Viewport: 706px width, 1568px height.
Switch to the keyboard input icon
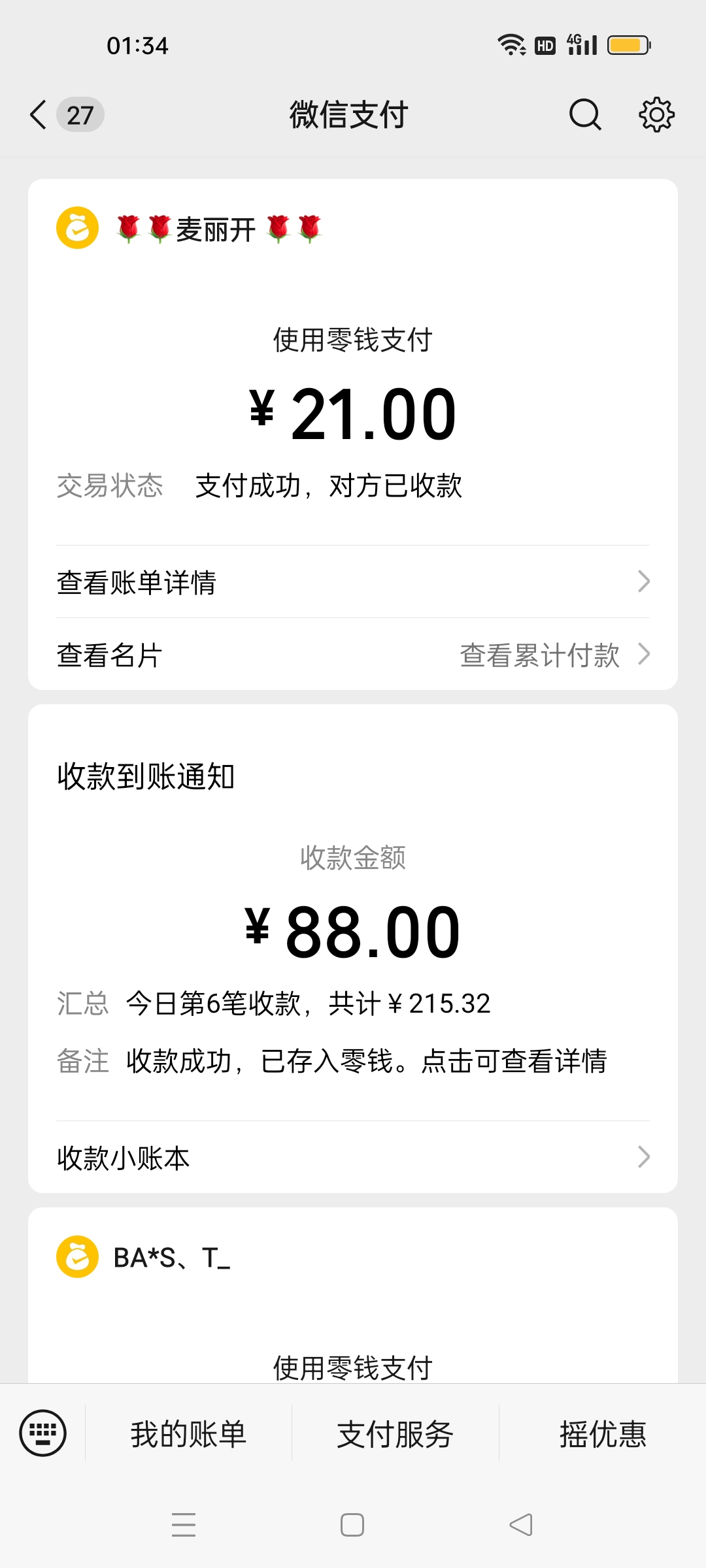click(43, 1433)
